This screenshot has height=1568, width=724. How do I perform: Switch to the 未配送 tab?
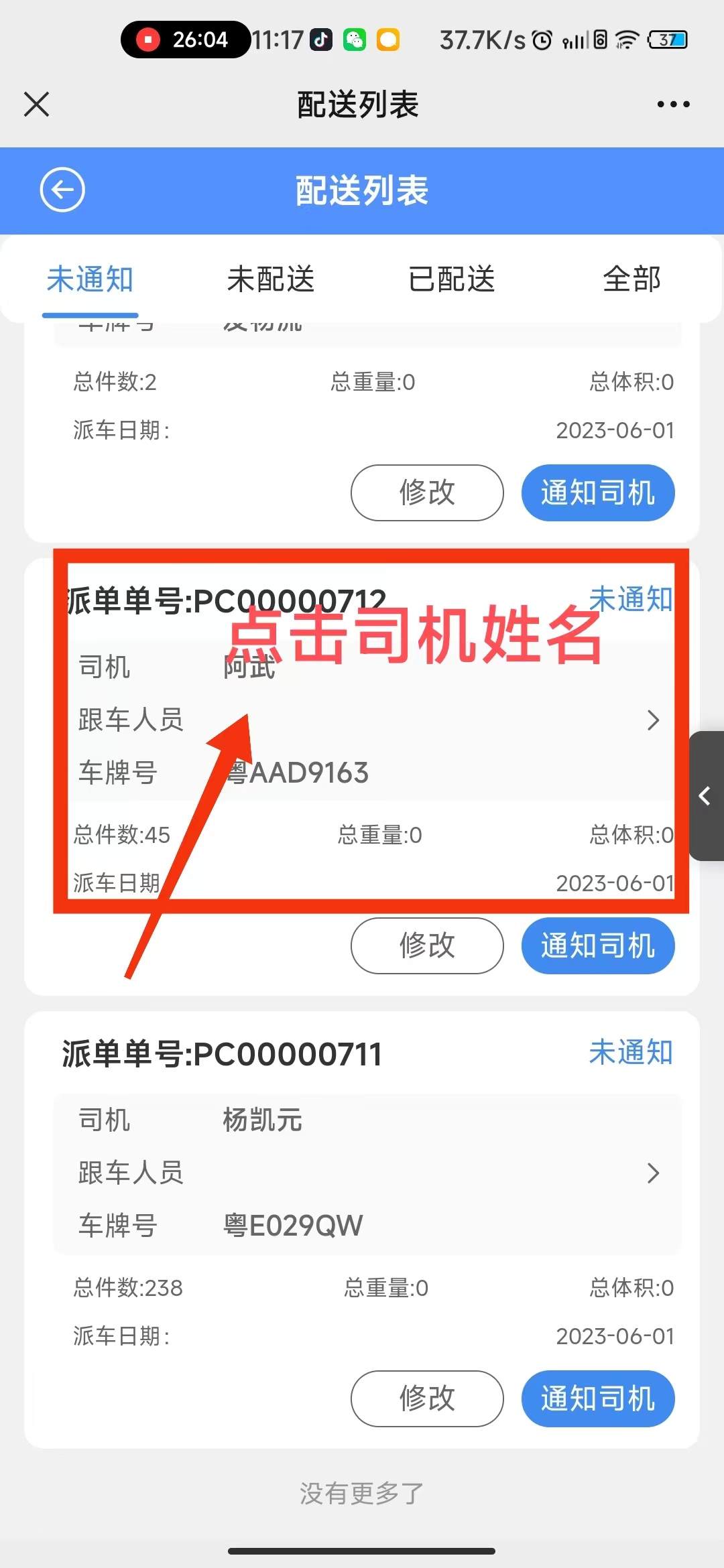[x=271, y=279]
